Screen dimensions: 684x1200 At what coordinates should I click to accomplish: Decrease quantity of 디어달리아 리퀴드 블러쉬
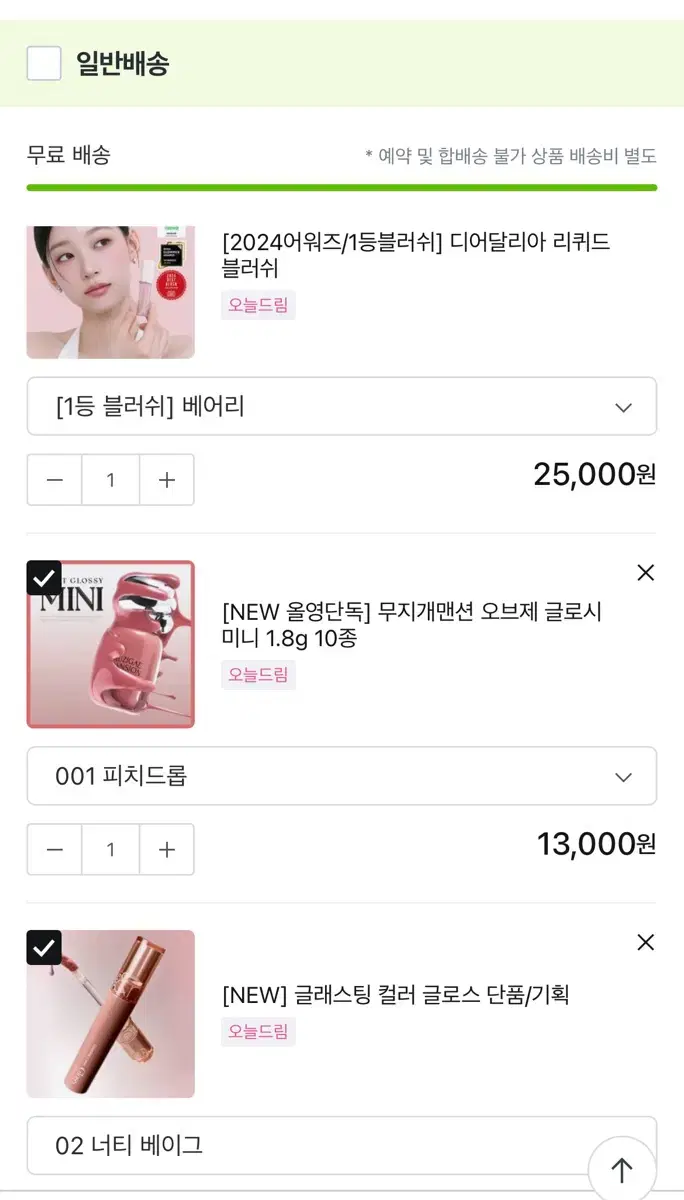tap(55, 480)
